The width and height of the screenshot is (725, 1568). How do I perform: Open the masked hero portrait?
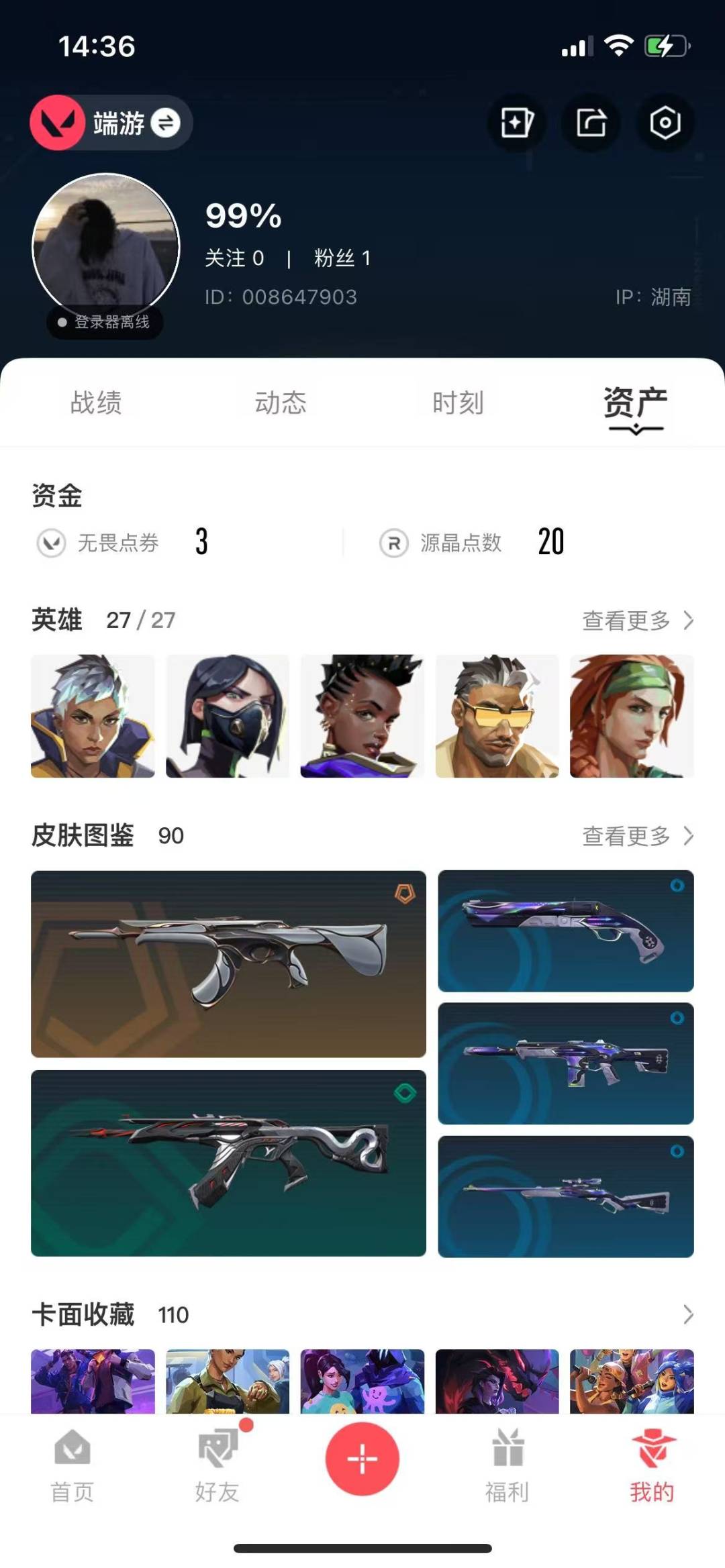[x=228, y=716]
